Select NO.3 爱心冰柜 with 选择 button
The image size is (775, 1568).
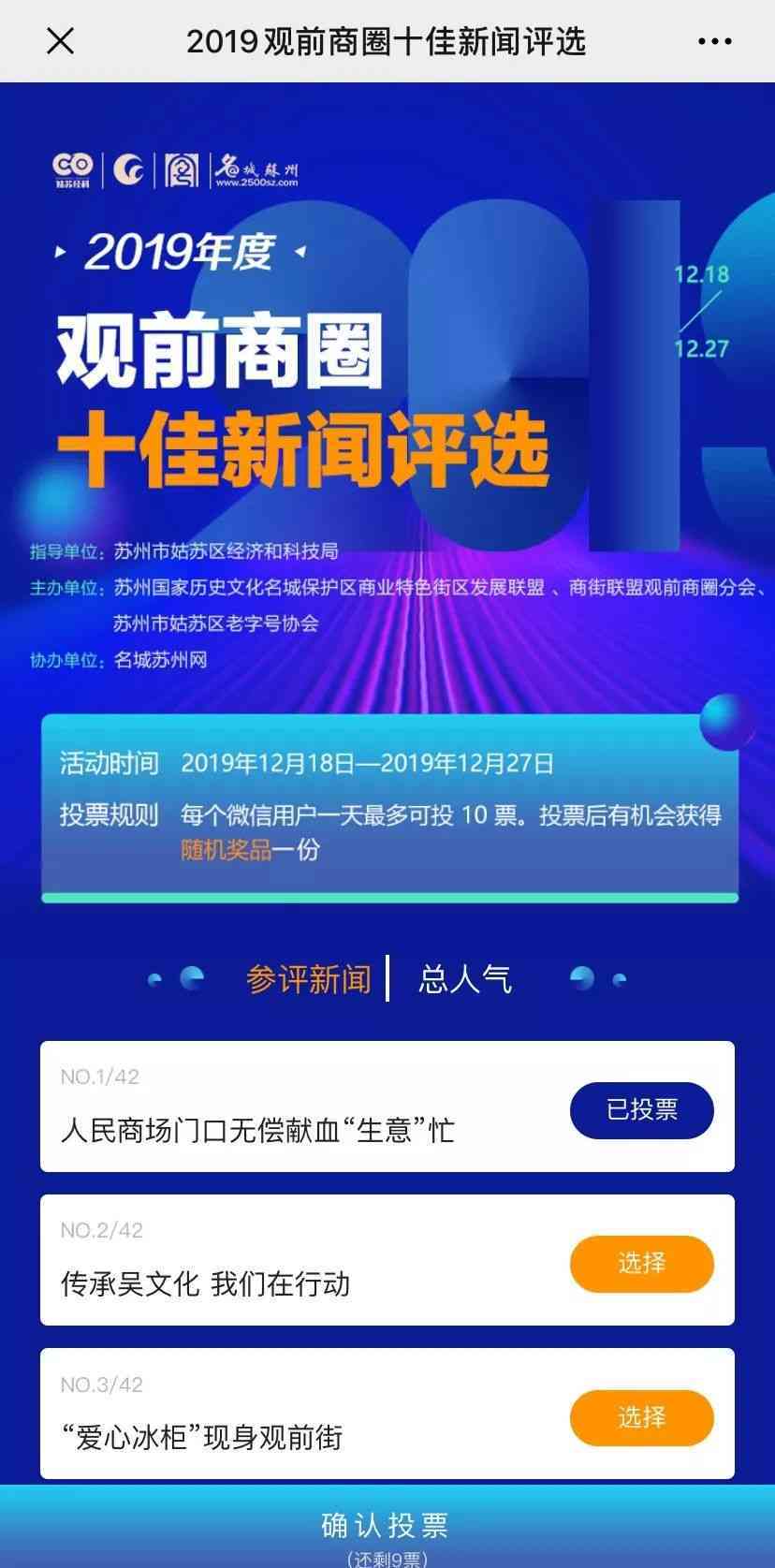click(641, 1417)
